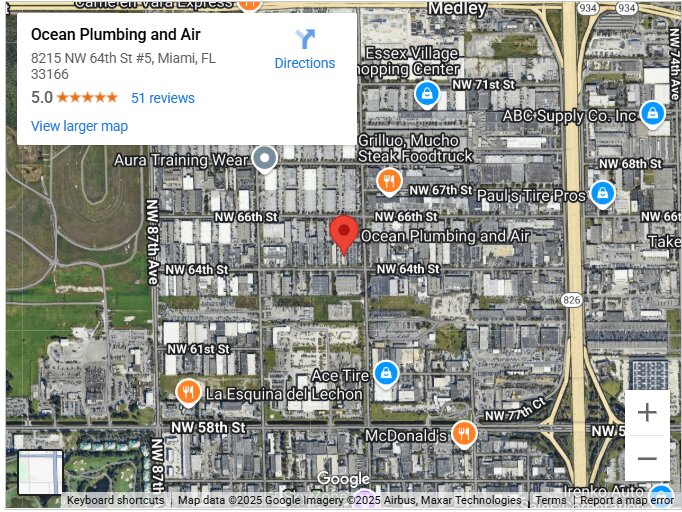Zoom in on the map
Viewport: 682px width, 512px height.
pyautogui.click(x=647, y=412)
